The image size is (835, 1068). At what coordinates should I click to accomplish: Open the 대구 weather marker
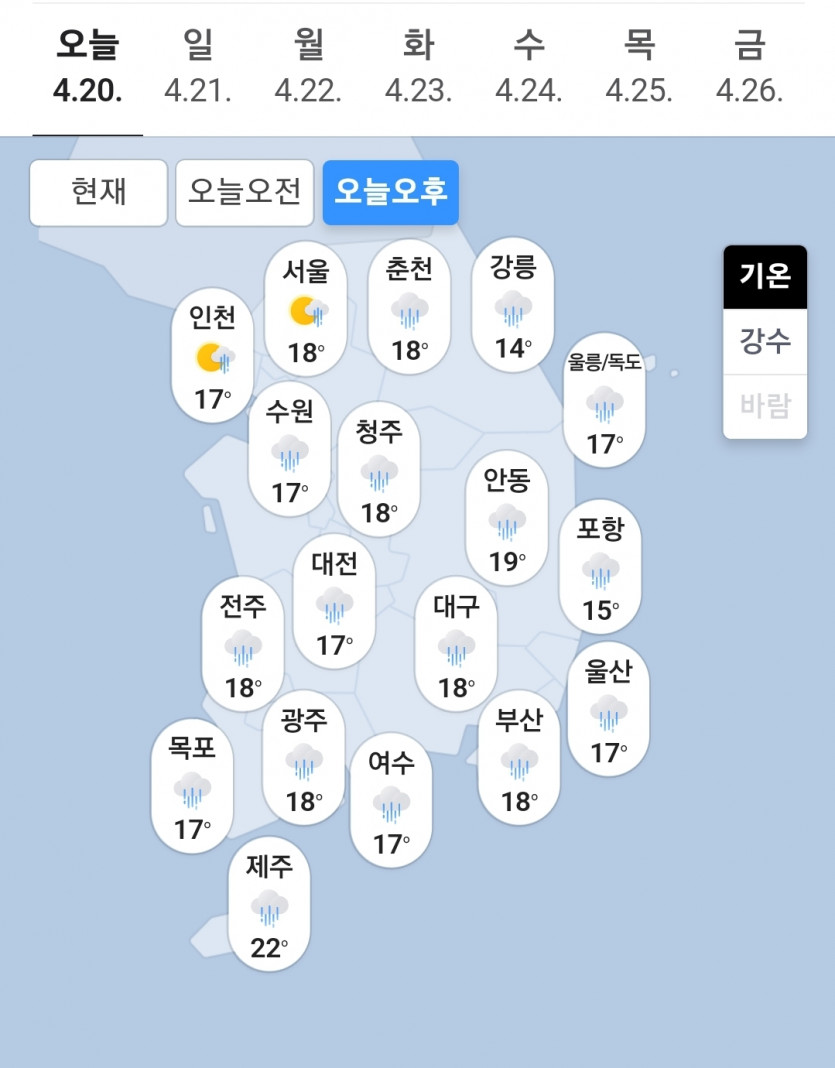456,644
